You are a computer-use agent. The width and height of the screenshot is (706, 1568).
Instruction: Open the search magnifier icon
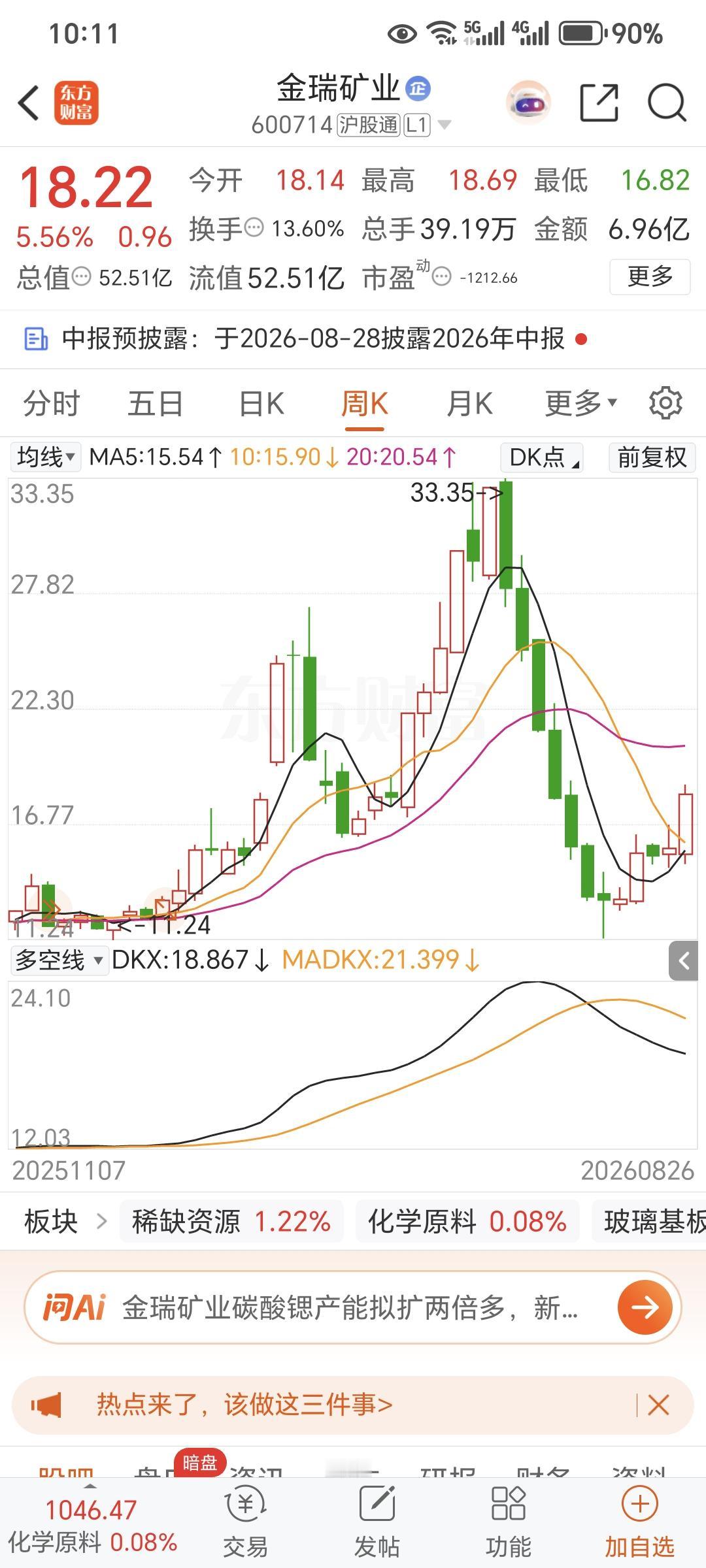[x=667, y=103]
